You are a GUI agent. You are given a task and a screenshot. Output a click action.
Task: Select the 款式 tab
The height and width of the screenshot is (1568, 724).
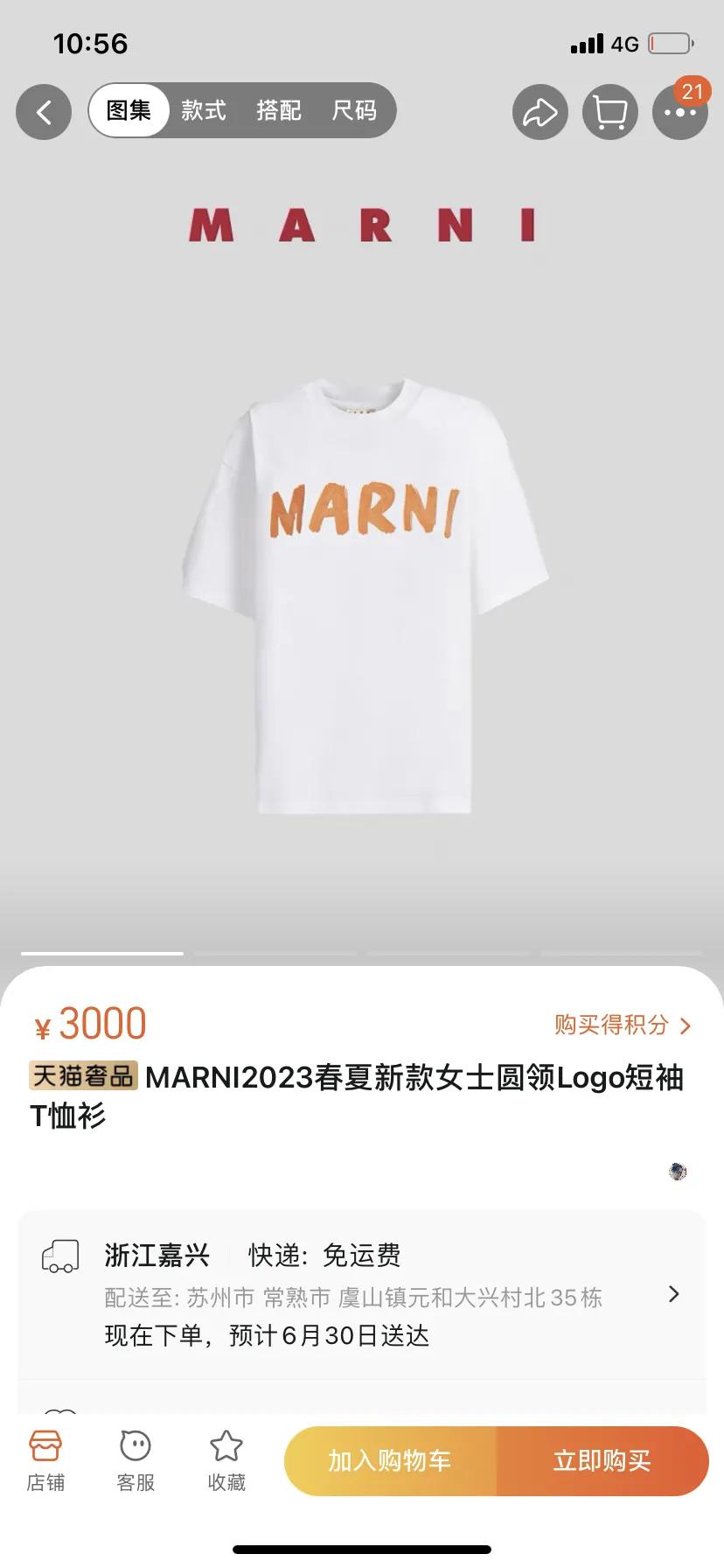tap(202, 111)
